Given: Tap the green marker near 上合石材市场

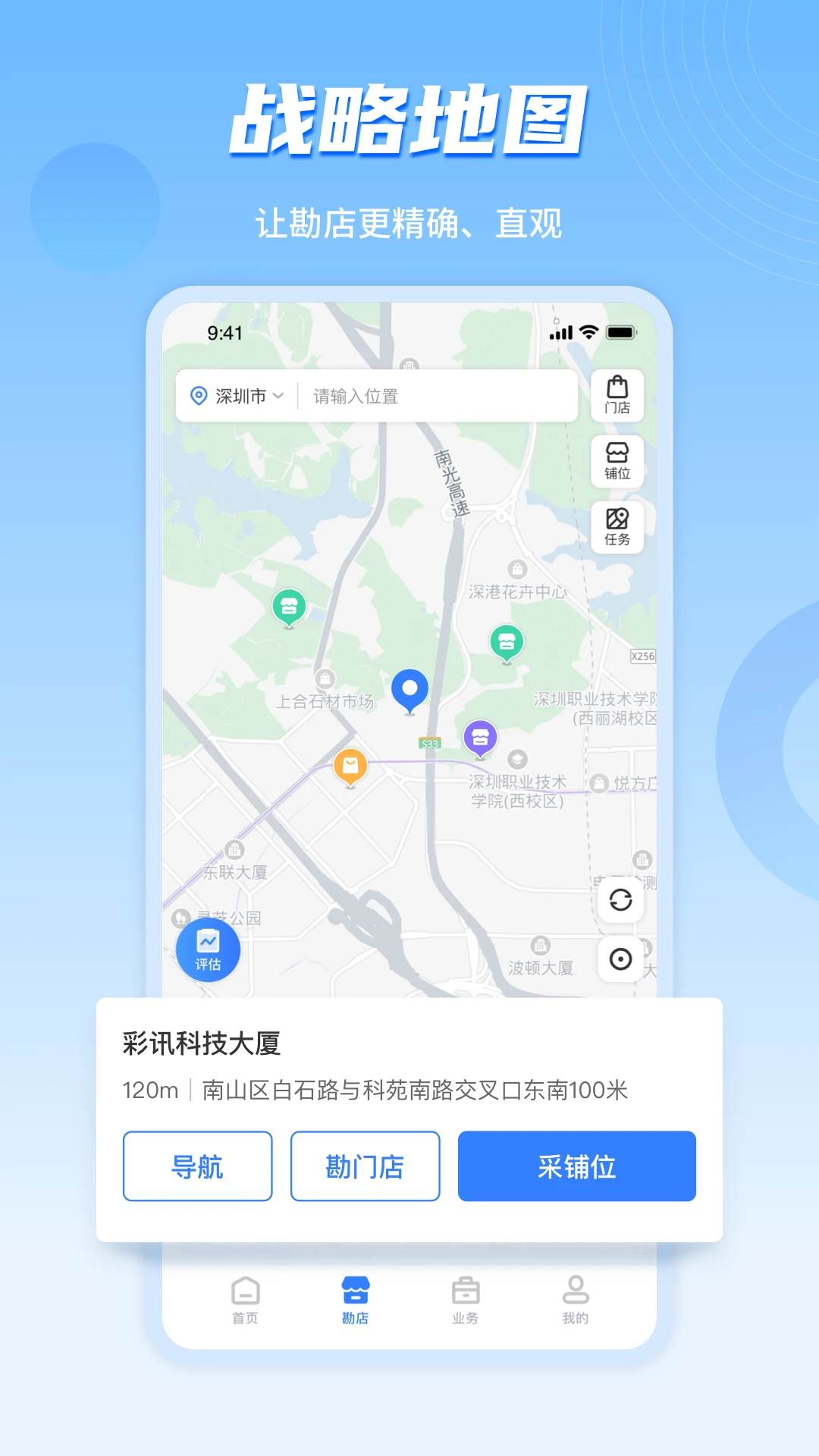Looking at the screenshot, I should 289,604.
